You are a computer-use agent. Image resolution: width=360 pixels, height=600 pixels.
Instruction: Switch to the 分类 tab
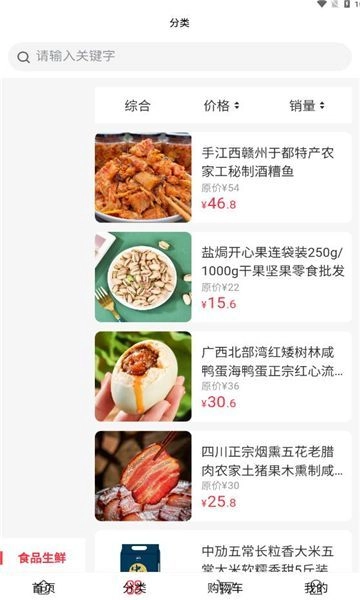point(134,587)
